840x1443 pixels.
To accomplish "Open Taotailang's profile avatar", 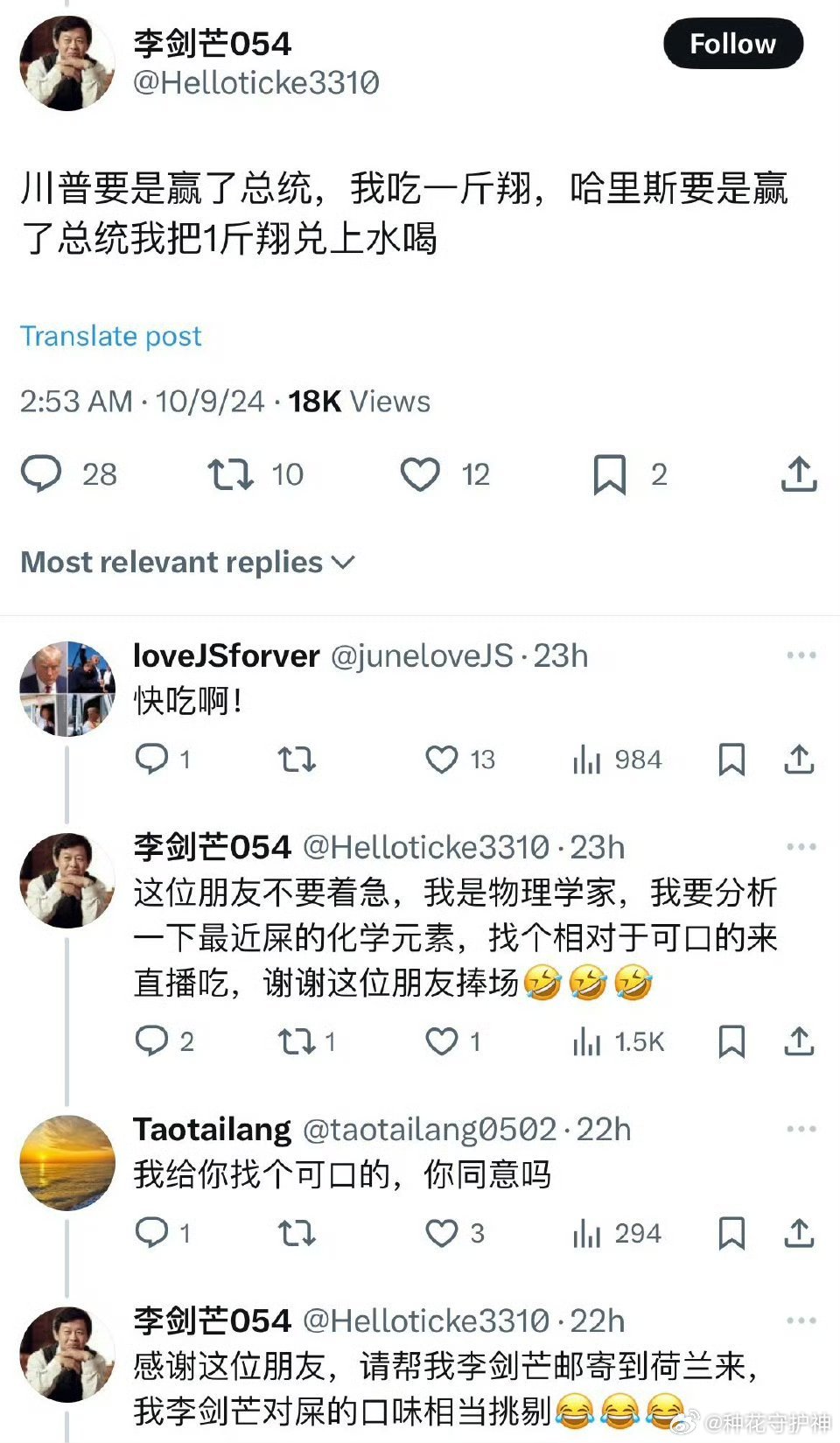I will click(x=67, y=1163).
